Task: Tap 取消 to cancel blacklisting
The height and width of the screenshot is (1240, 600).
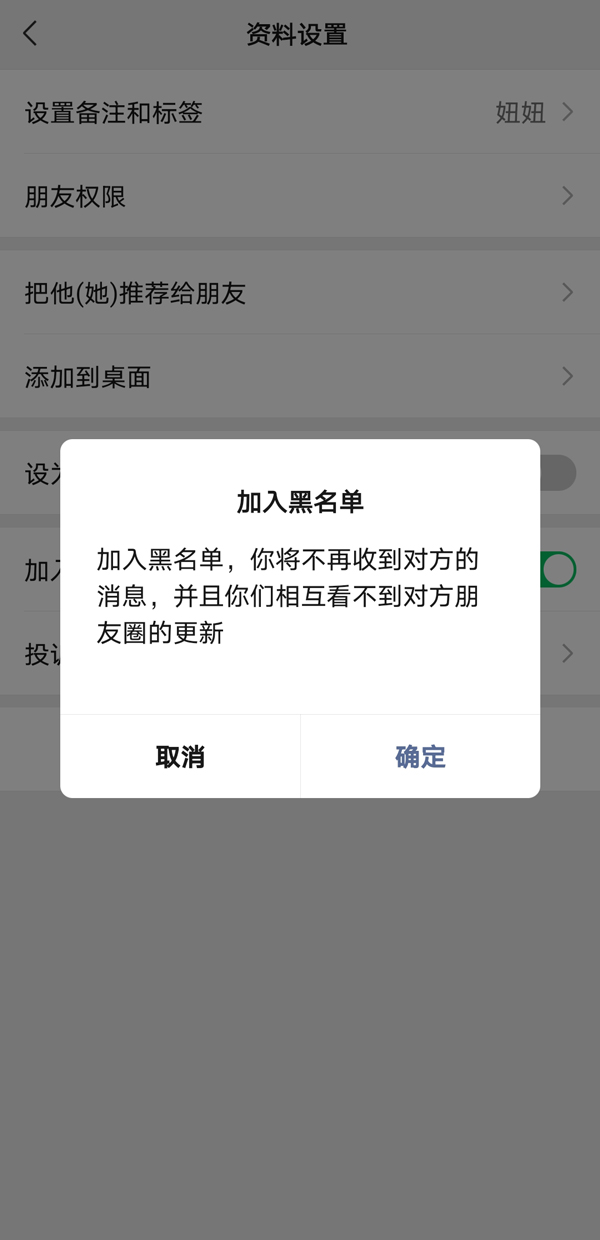Action: (x=180, y=757)
